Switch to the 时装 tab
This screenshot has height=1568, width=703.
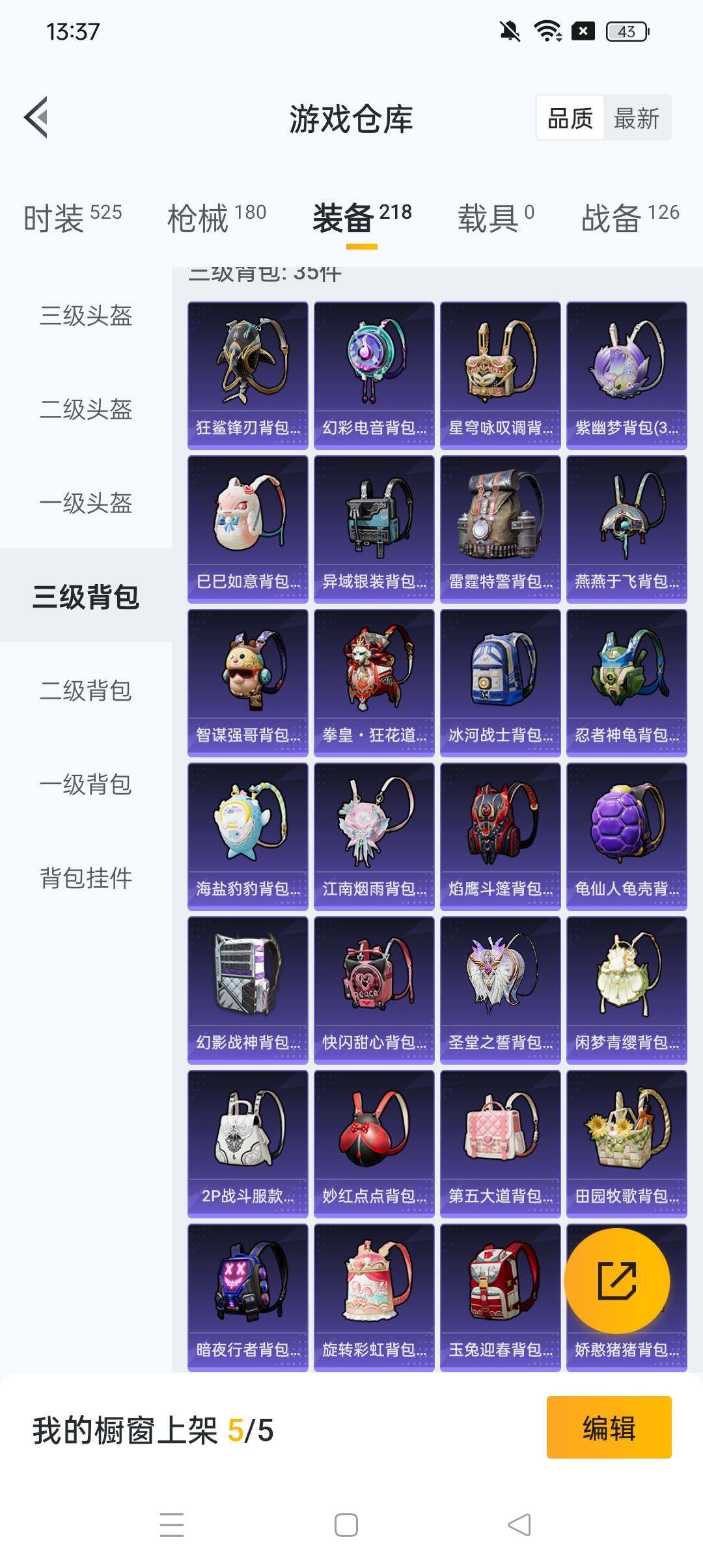coord(72,217)
